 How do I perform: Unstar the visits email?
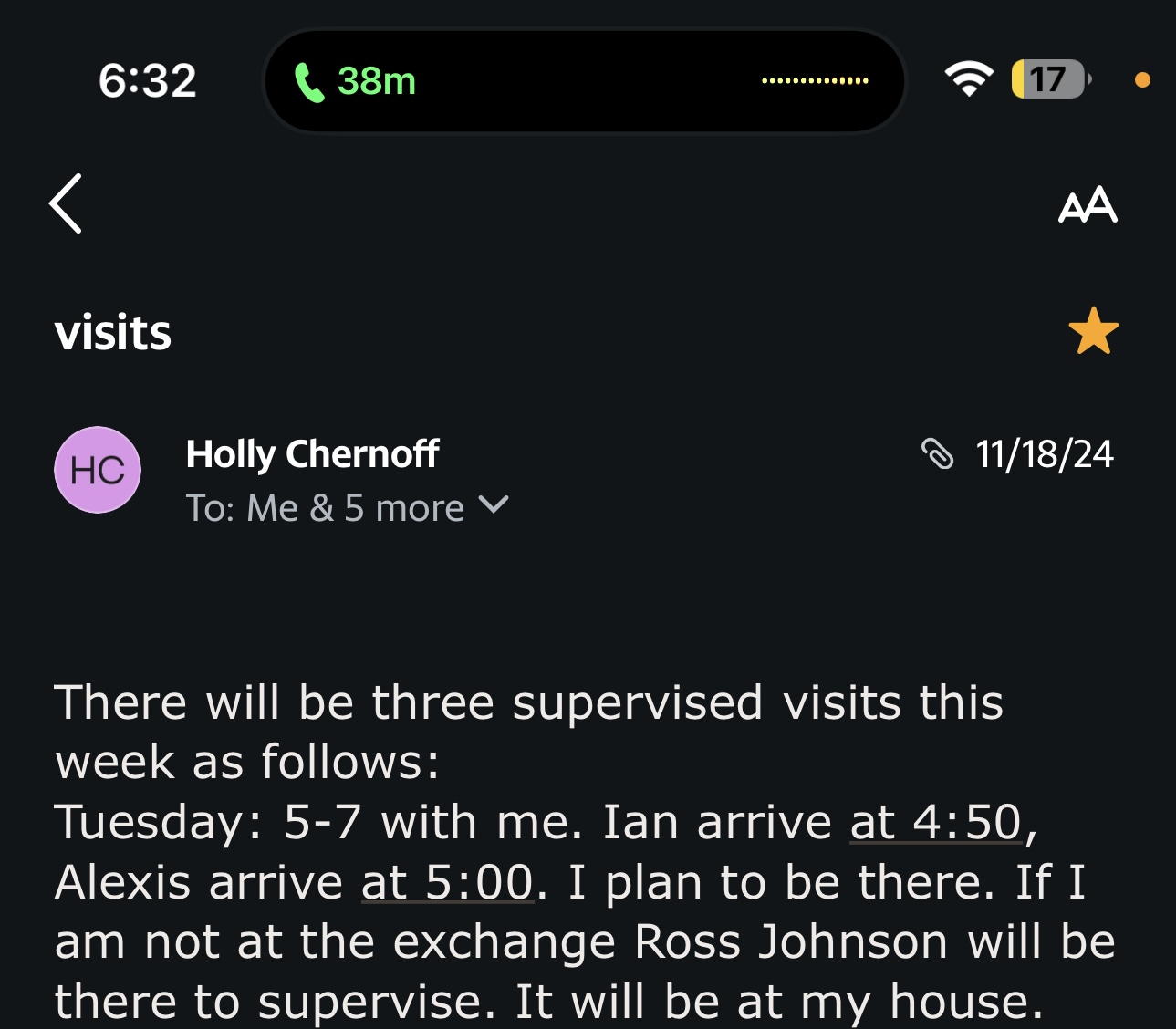pyautogui.click(x=1093, y=331)
